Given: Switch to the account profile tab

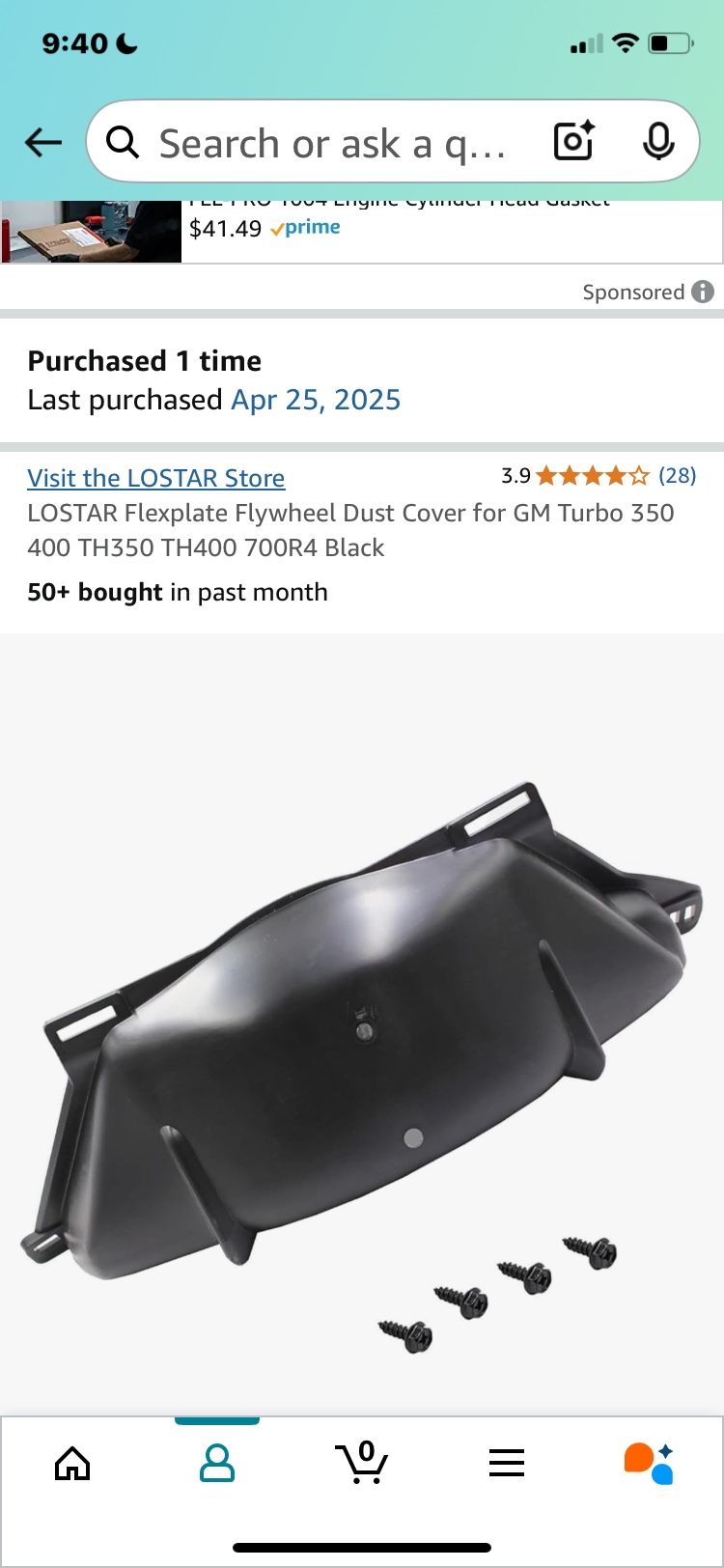Looking at the screenshot, I should point(217,1464).
